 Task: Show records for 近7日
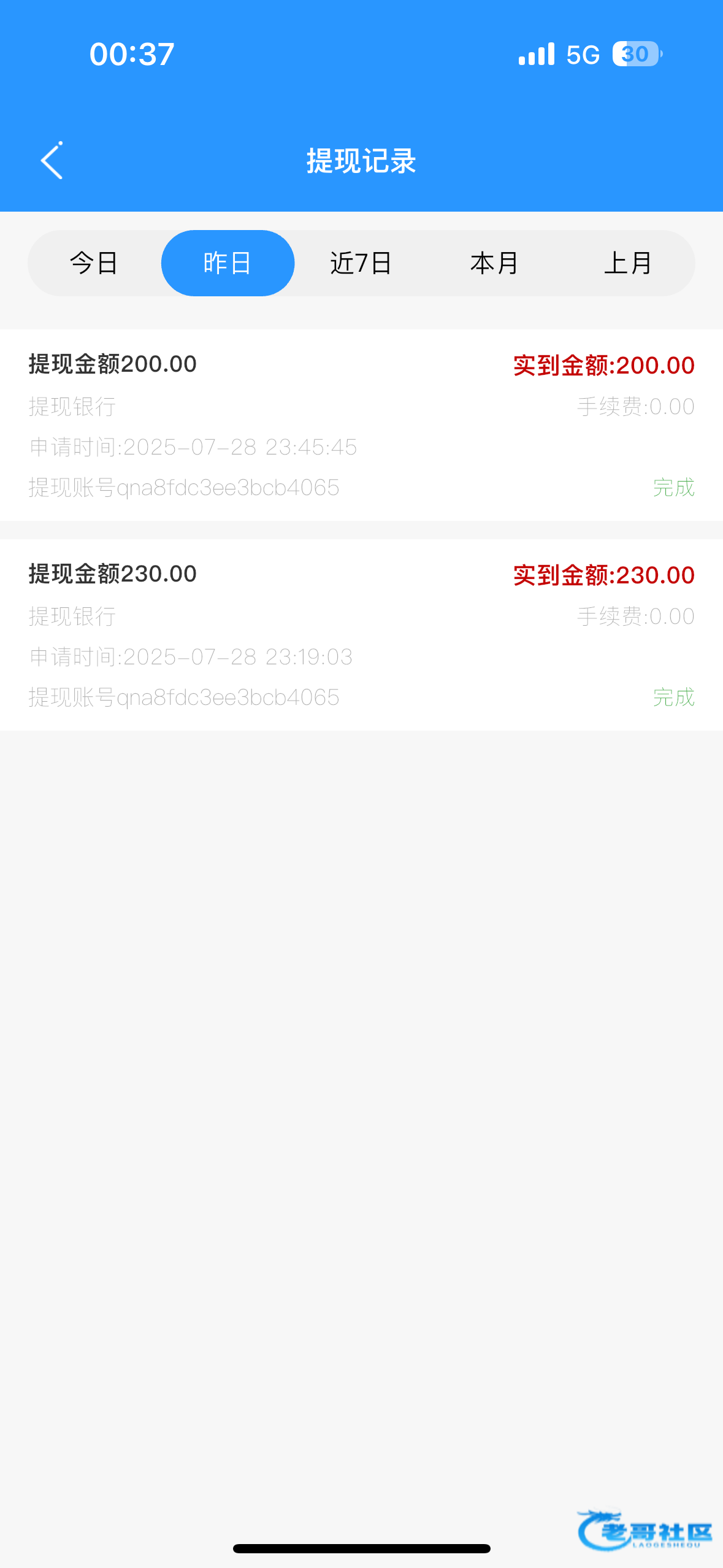361,263
